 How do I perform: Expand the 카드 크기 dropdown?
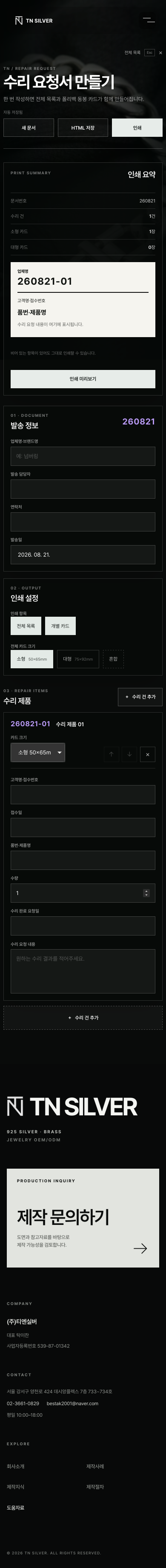pos(38,752)
